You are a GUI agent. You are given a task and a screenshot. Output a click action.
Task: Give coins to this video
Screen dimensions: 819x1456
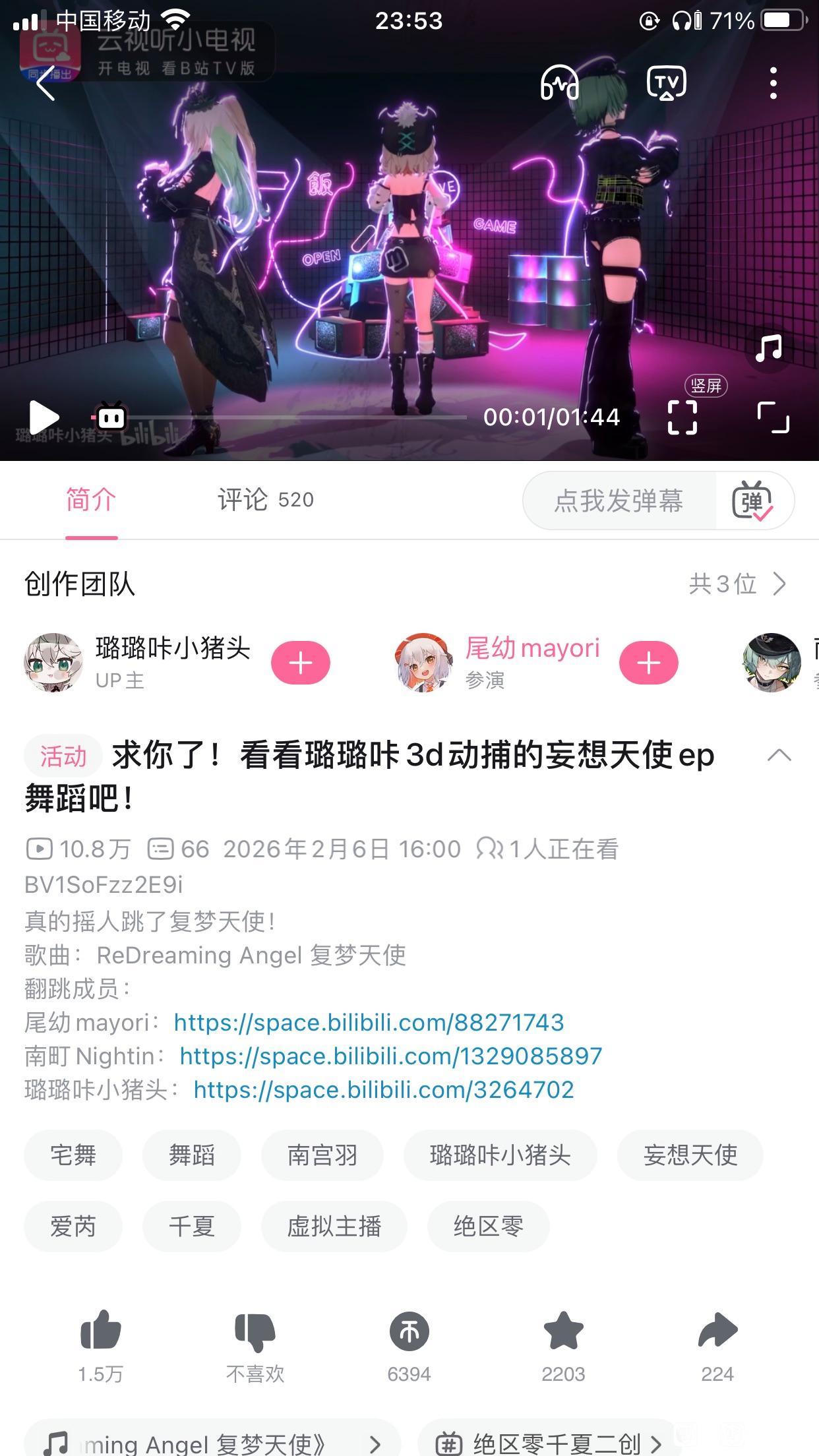pyautogui.click(x=409, y=1332)
